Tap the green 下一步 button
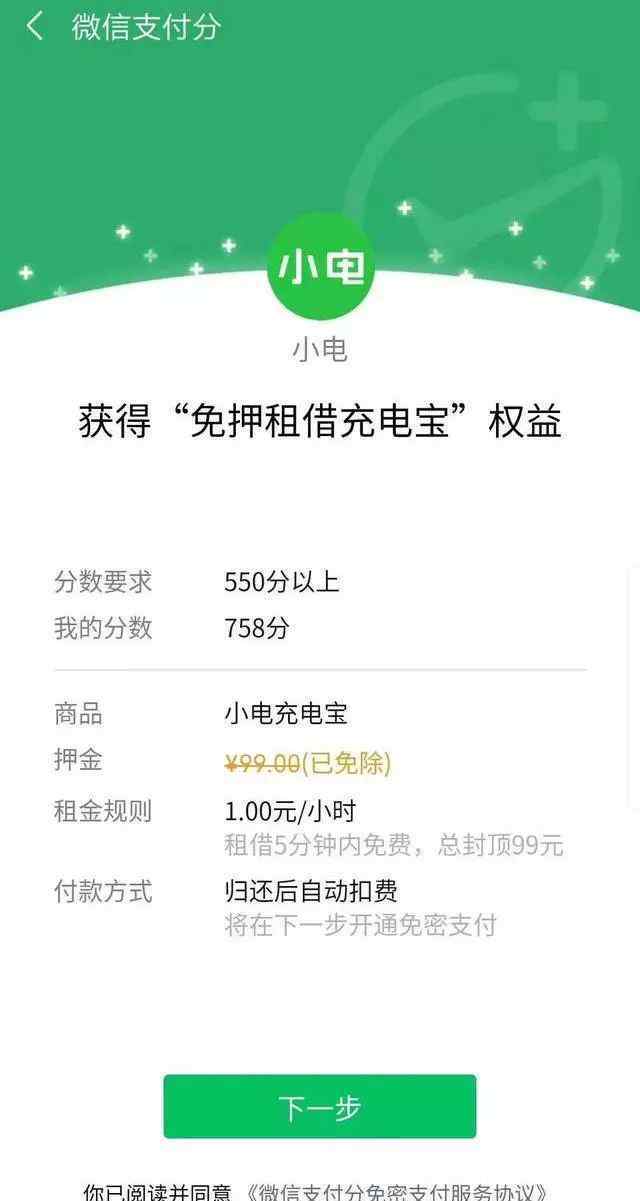The width and height of the screenshot is (640, 1201). click(x=320, y=1107)
